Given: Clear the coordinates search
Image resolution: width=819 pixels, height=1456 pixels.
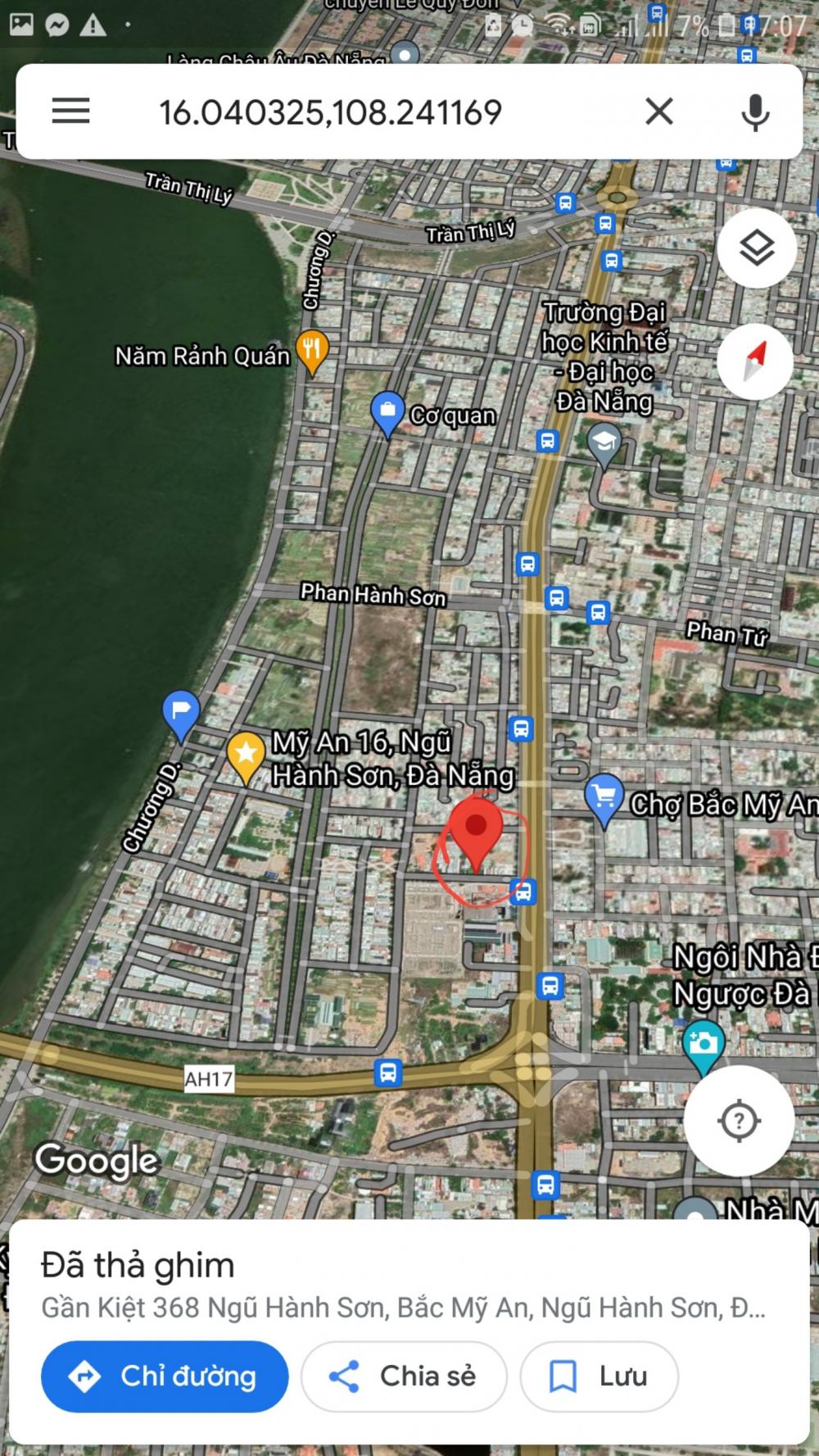Looking at the screenshot, I should [659, 111].
